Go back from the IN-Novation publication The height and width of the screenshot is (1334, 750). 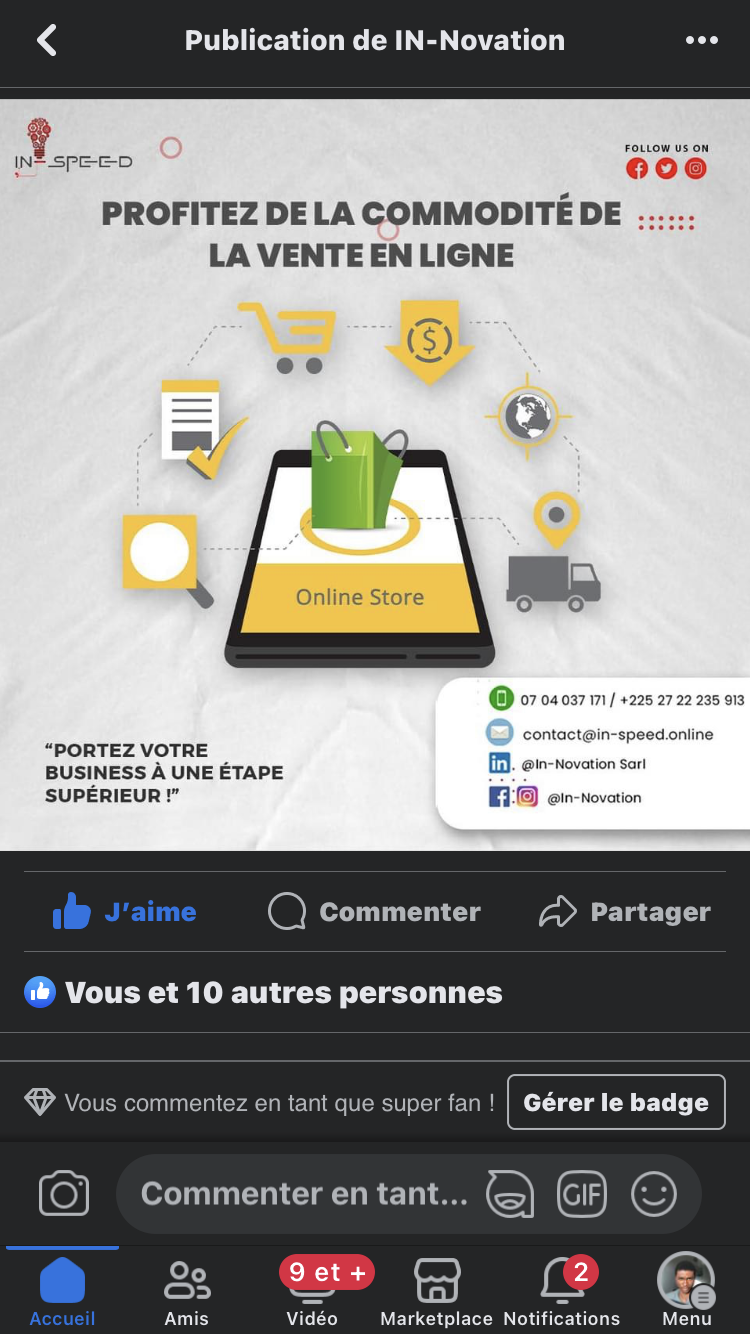tap(46, 40)
